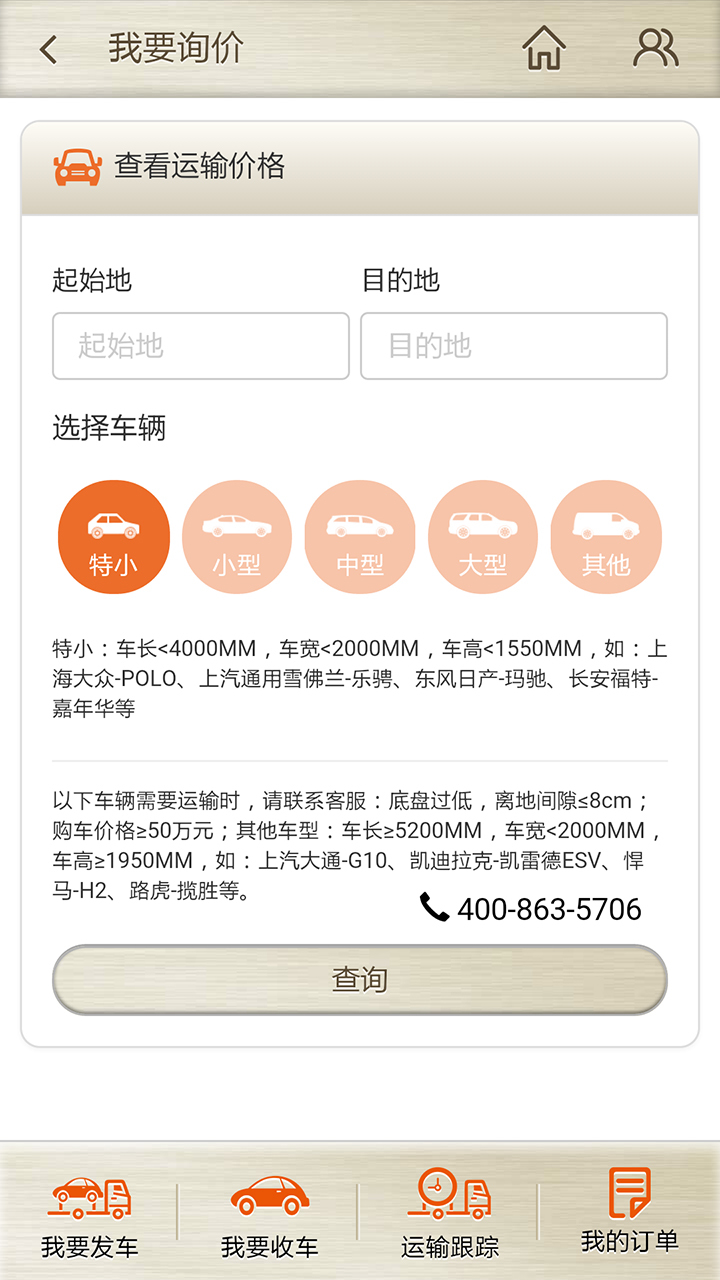Switch to 我要发车 tab

(90, 1213)
